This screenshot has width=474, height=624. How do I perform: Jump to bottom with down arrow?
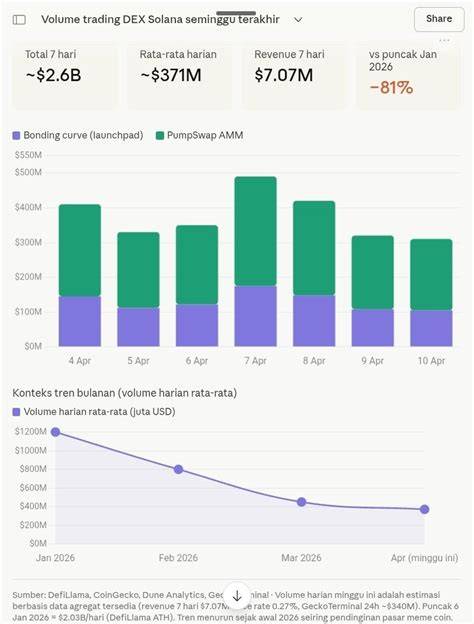coord(237,596)
